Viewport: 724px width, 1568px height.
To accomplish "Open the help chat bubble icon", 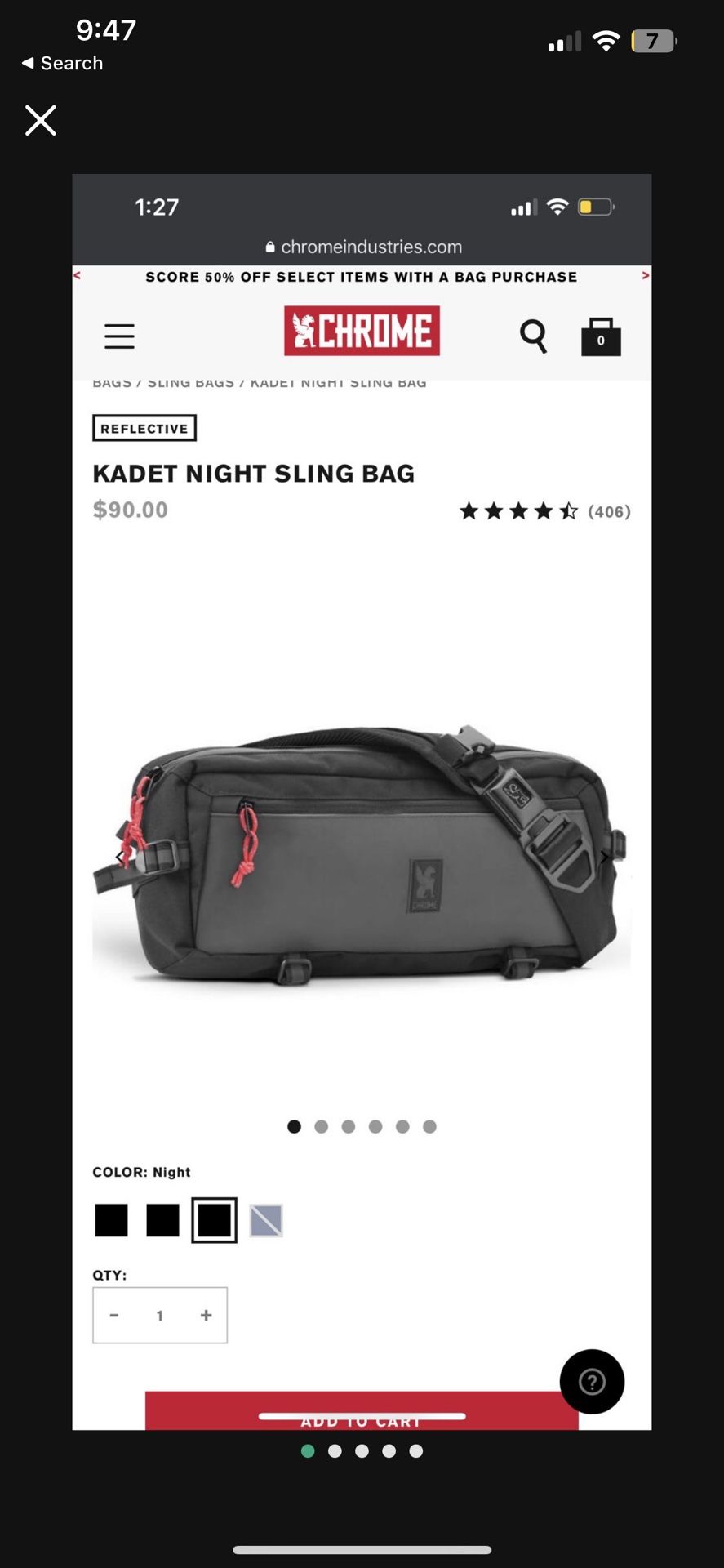I will click(x=592, y=1382).
